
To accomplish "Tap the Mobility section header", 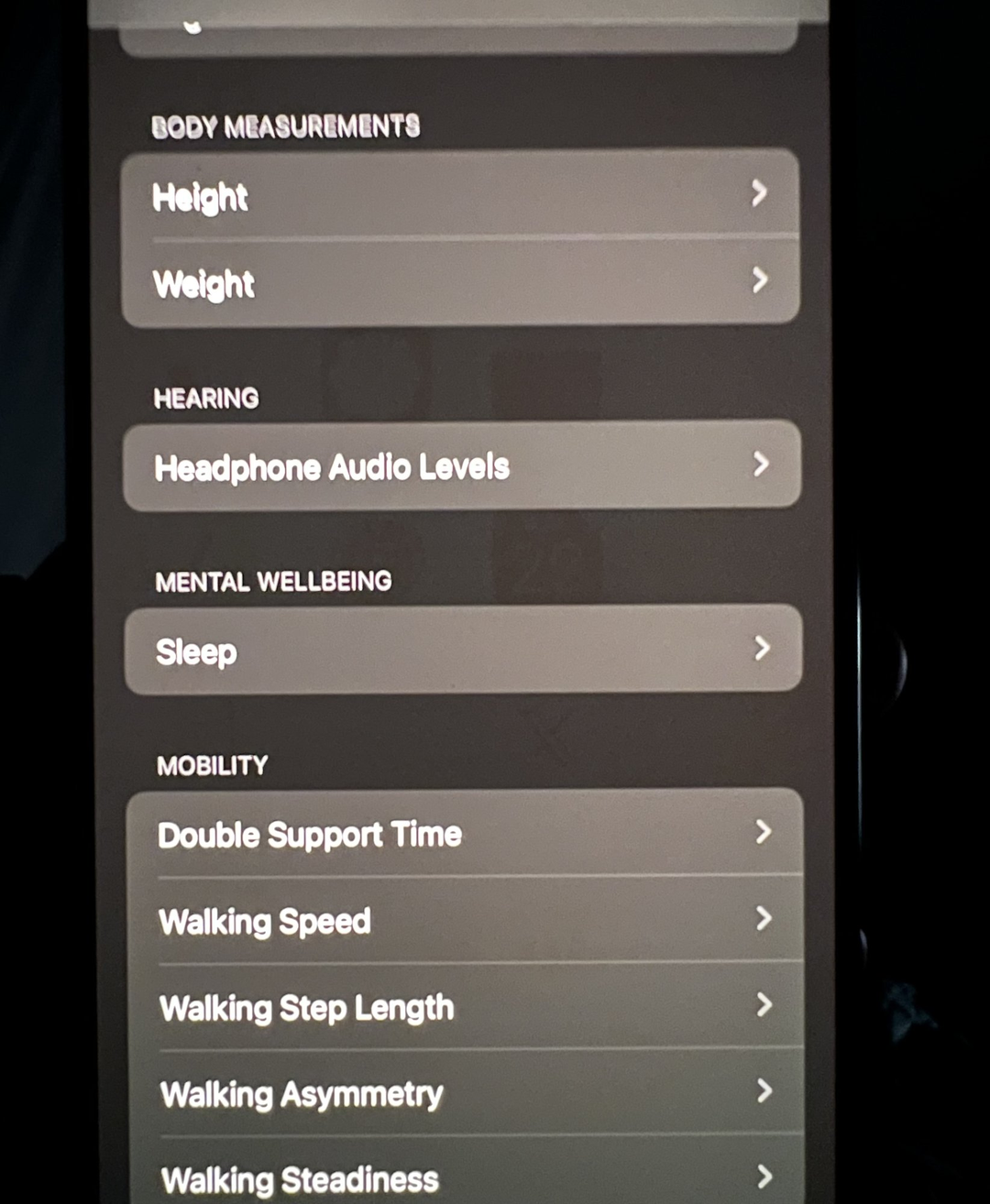I will pos(212,763).
